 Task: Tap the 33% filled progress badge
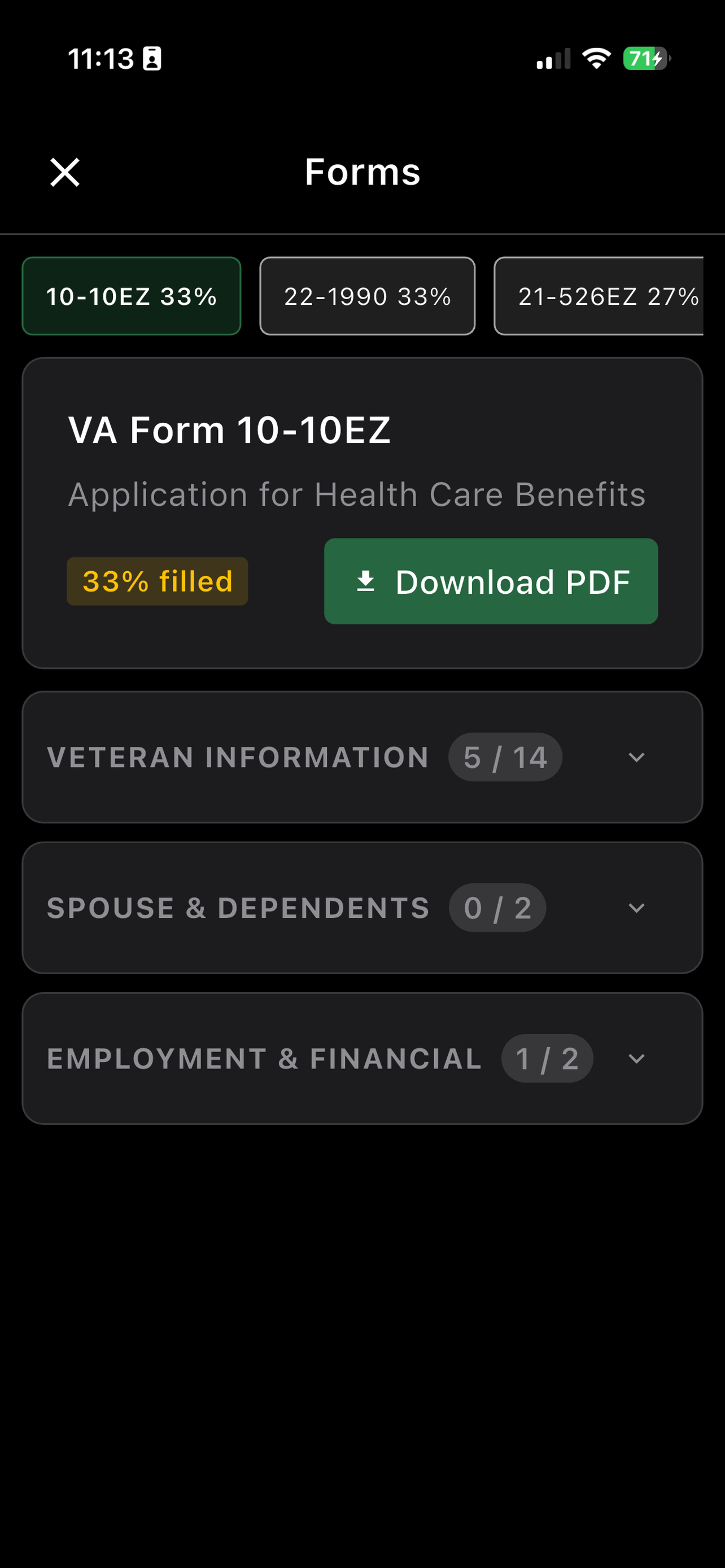(x=156, y=581)
